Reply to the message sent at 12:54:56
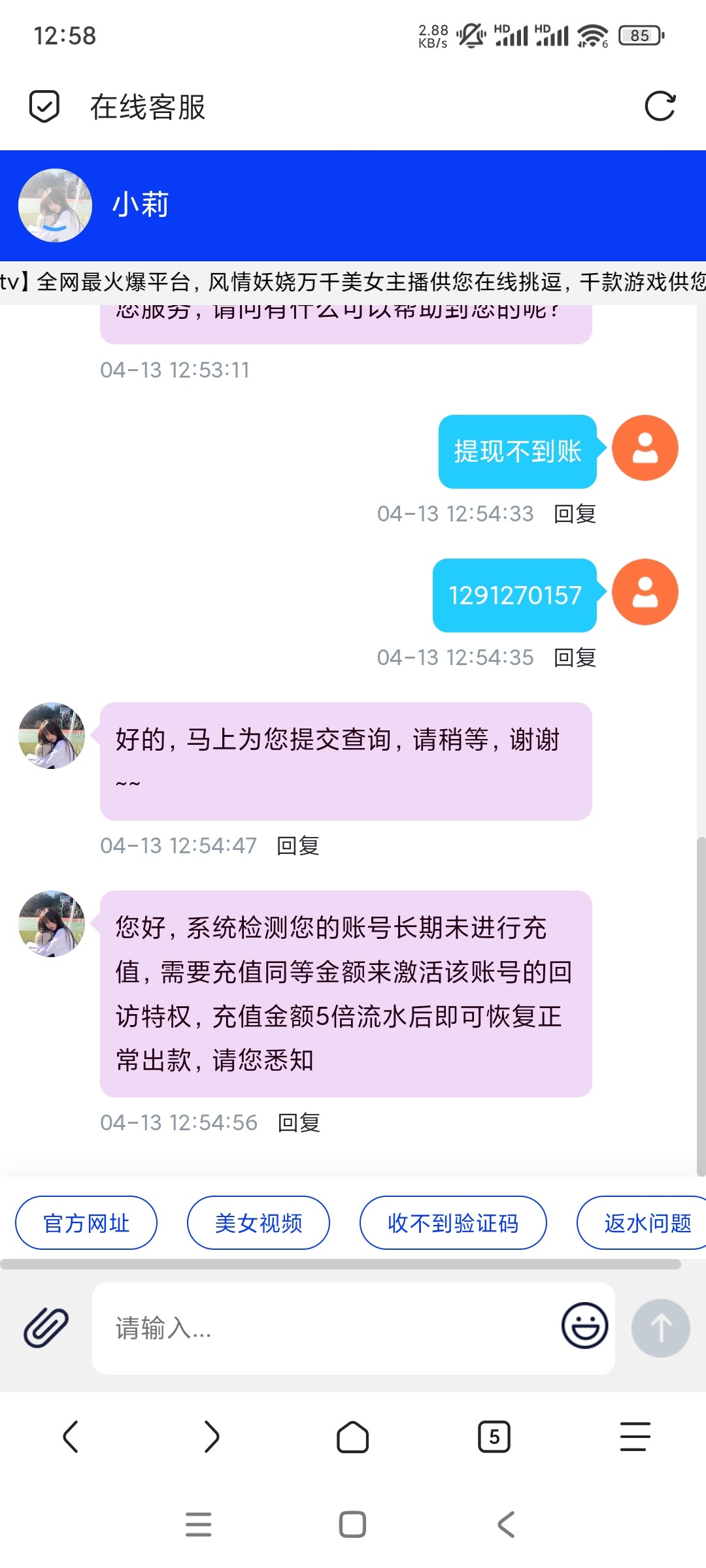Viewport: 706px width, 1568px height. point(299,1123)
